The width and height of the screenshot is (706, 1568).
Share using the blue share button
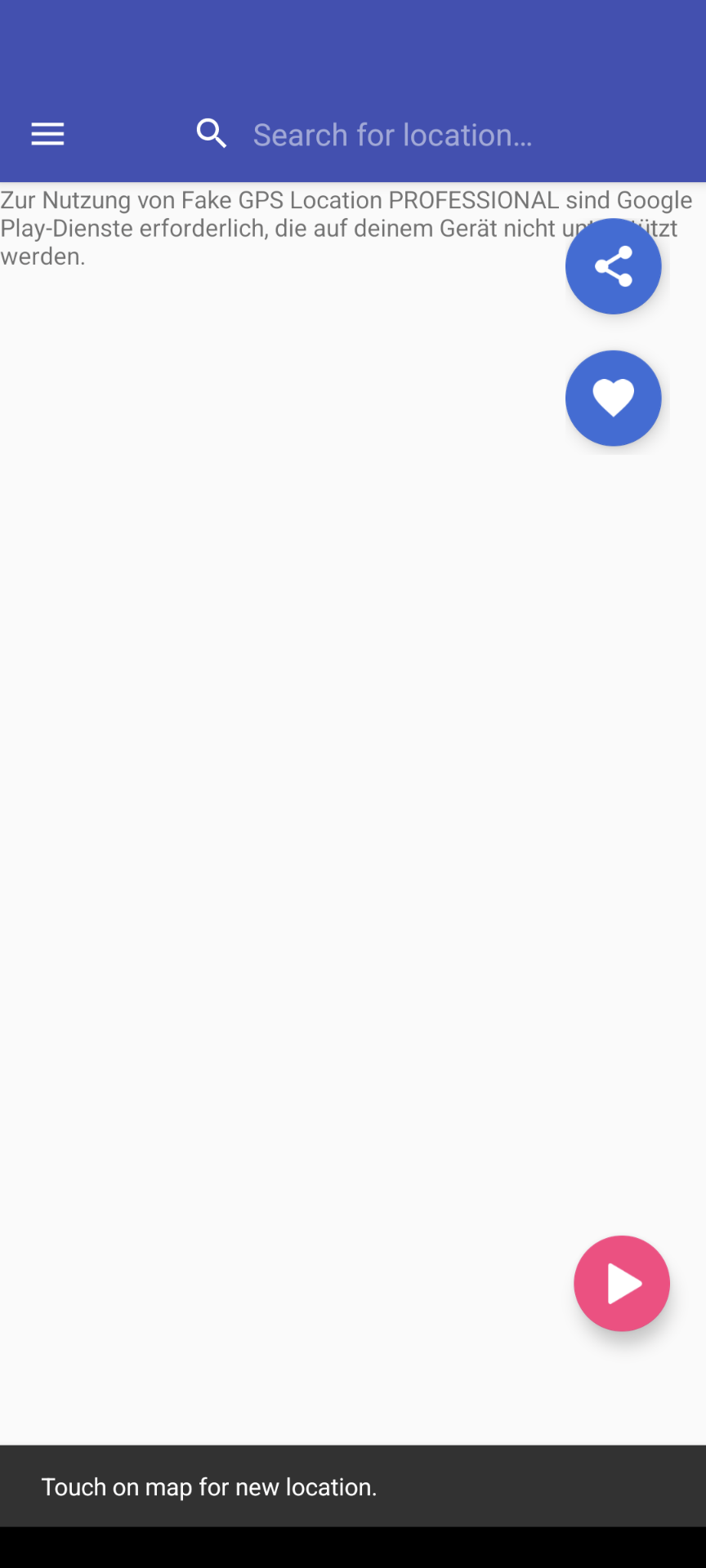click(x=613, y=266)
